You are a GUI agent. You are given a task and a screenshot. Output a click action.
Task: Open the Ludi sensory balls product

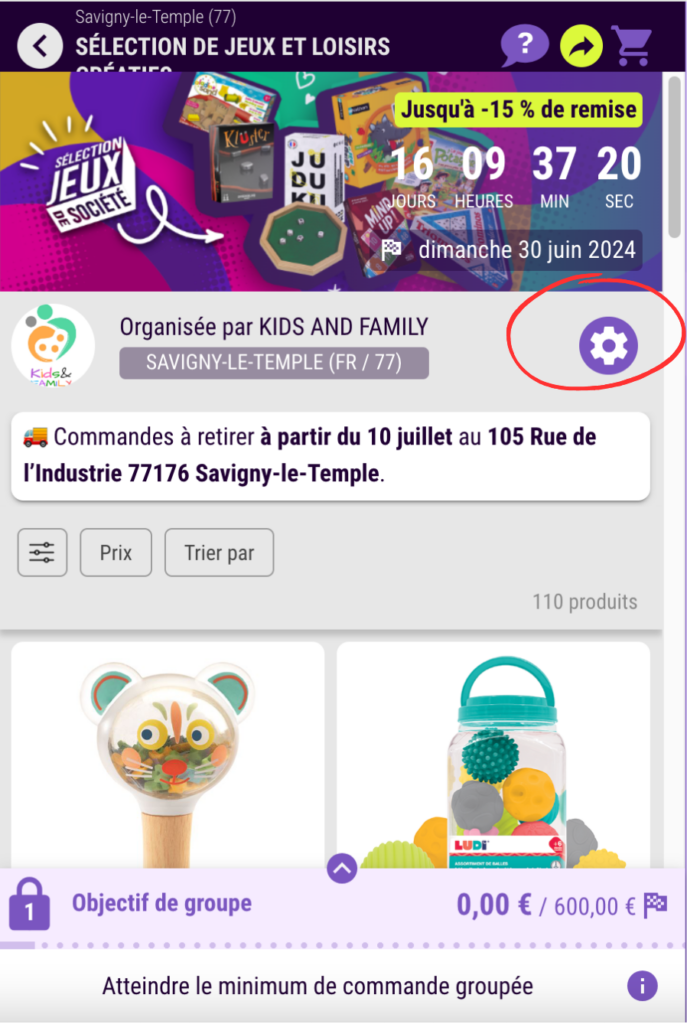(493, 760)
